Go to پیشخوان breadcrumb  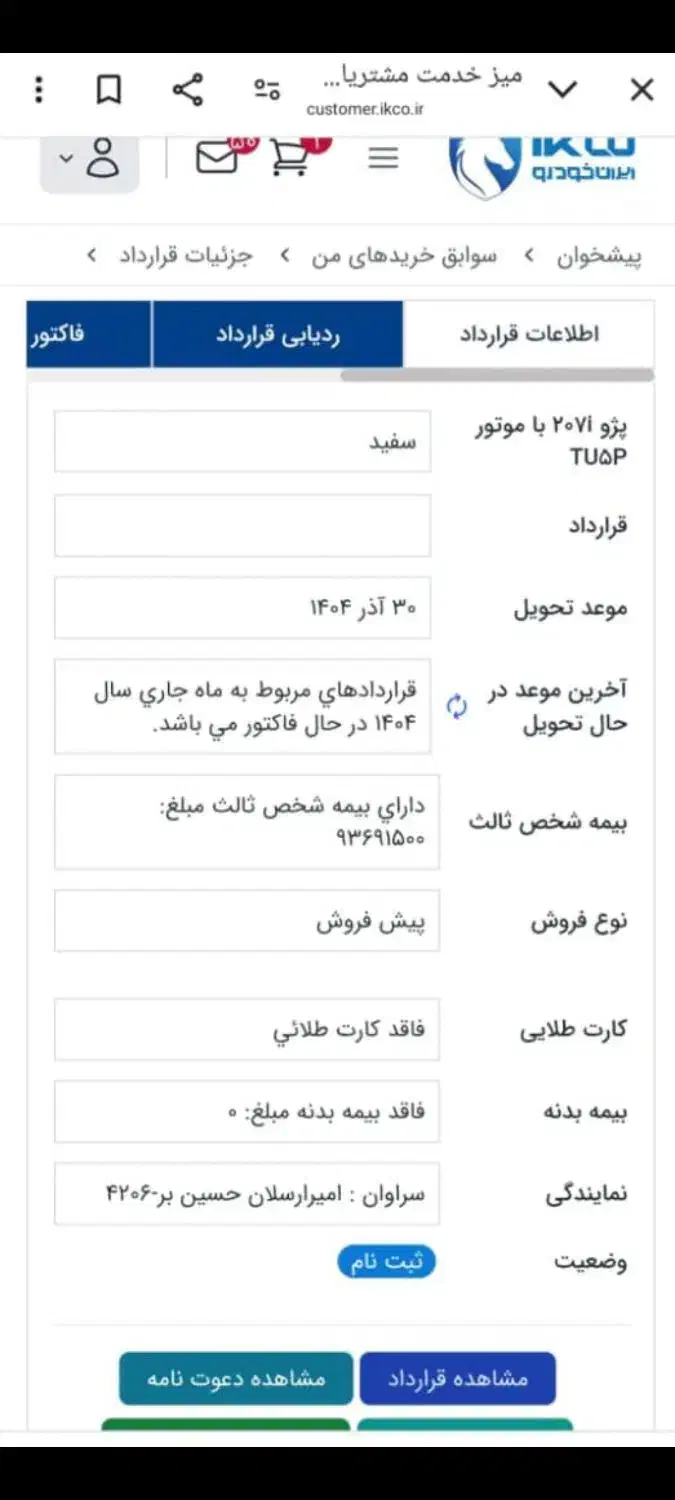click(x=599, y=256)
